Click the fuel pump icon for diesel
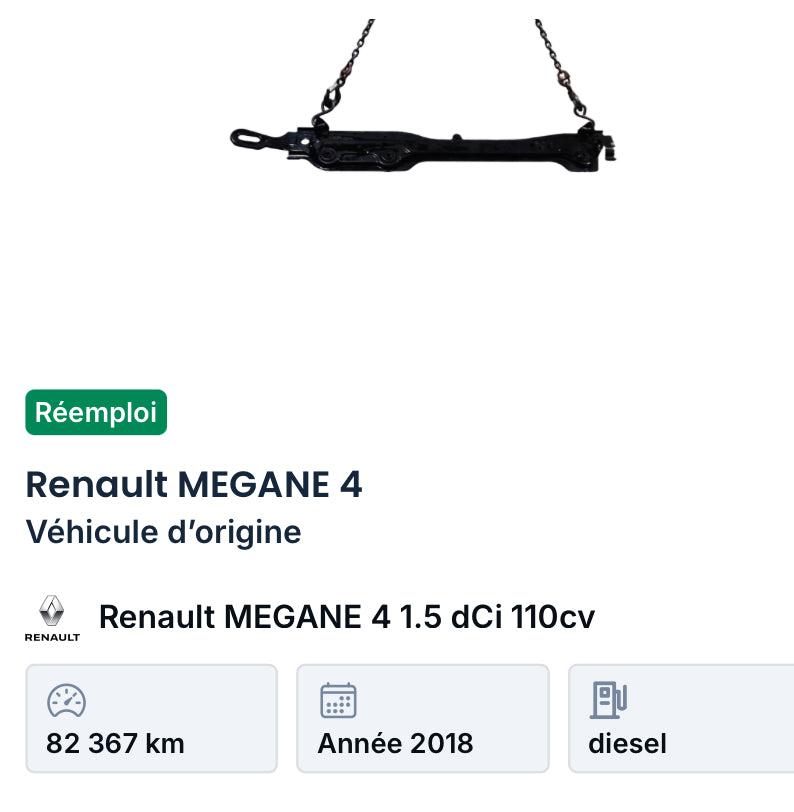 [609, 700]
